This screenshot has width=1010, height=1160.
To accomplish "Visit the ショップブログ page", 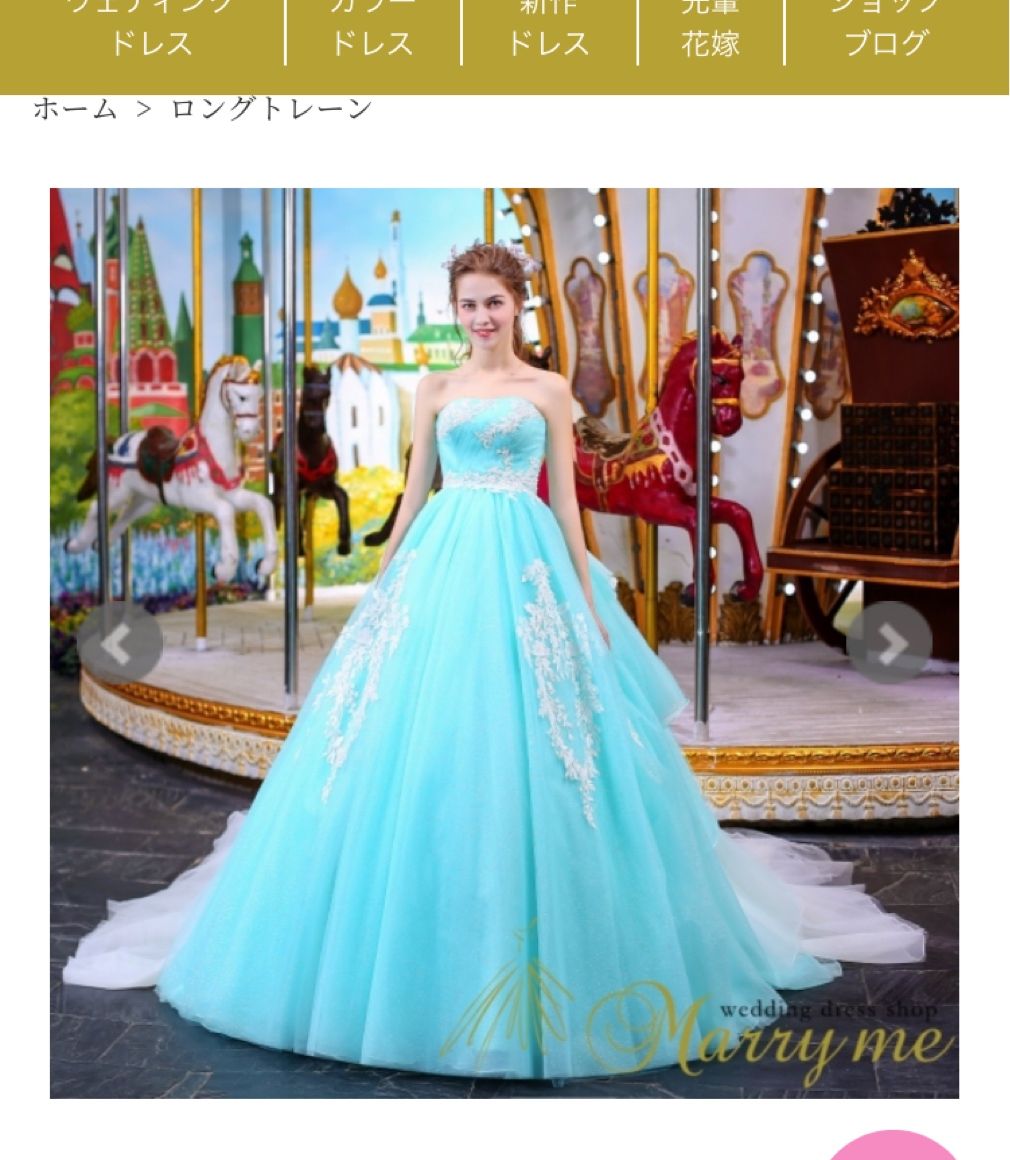I will 886,30.
